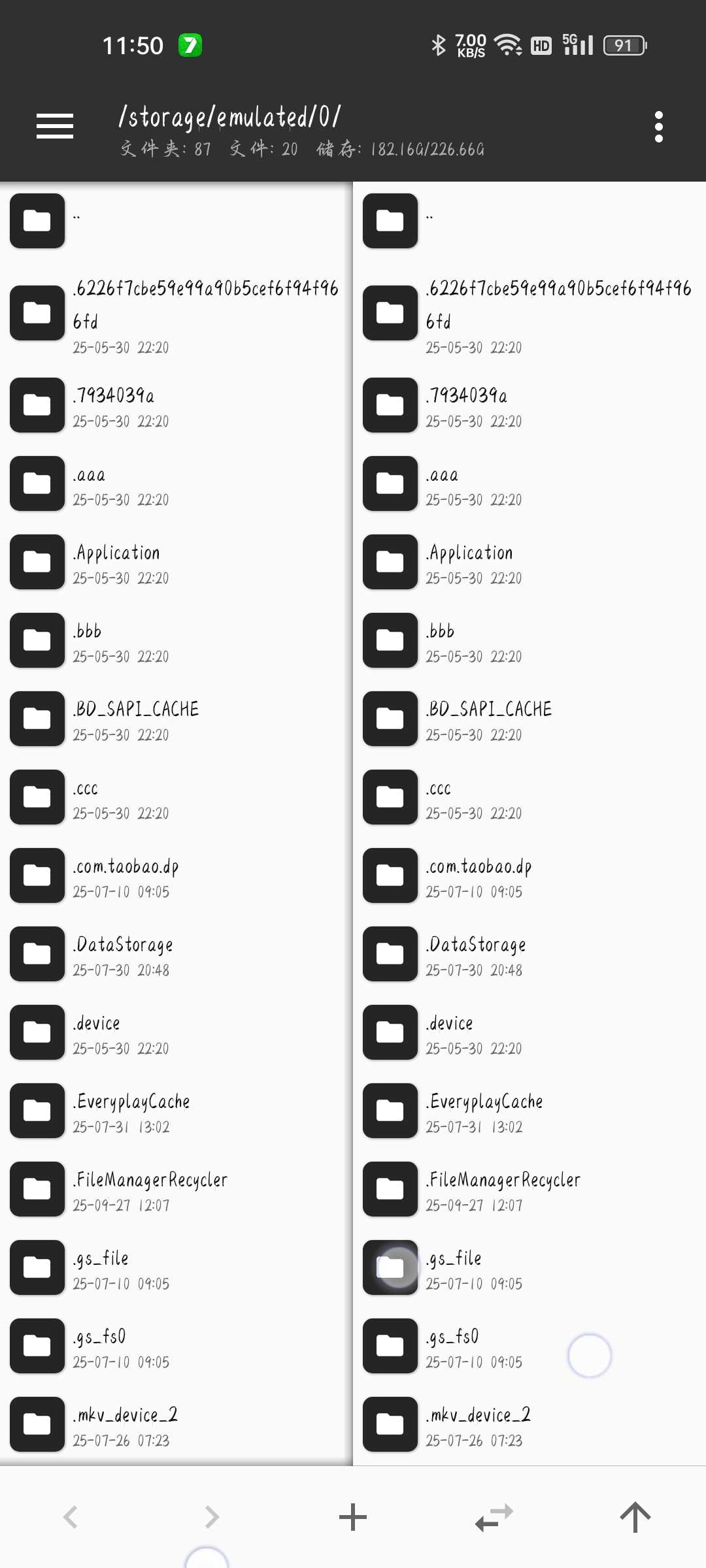Open the hamburger drawer menu
The width and height of the screenshot is (706, 1568).
pyautogui.click(x=55, y=126)
